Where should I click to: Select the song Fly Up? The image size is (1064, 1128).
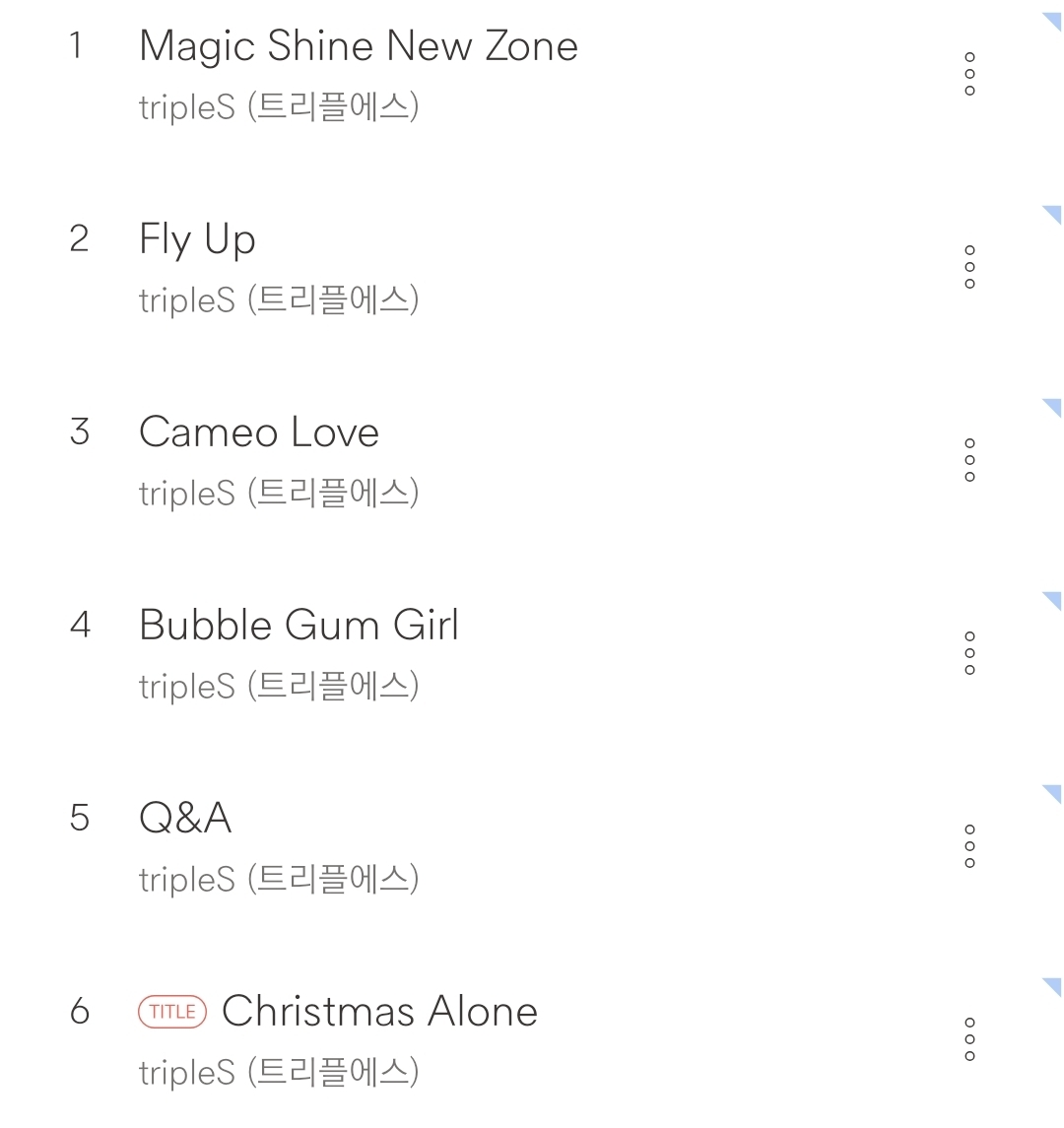197,240
